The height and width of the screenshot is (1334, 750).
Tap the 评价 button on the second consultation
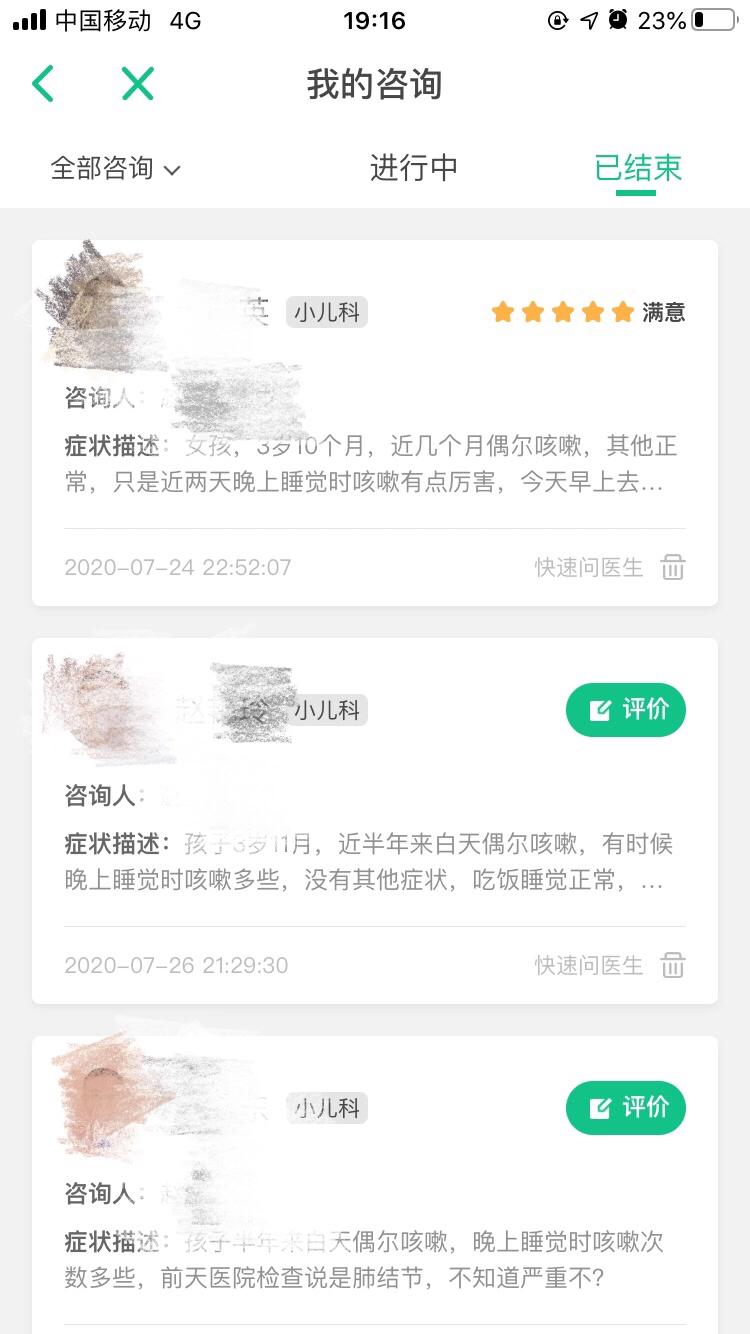(x=626, y=710)
